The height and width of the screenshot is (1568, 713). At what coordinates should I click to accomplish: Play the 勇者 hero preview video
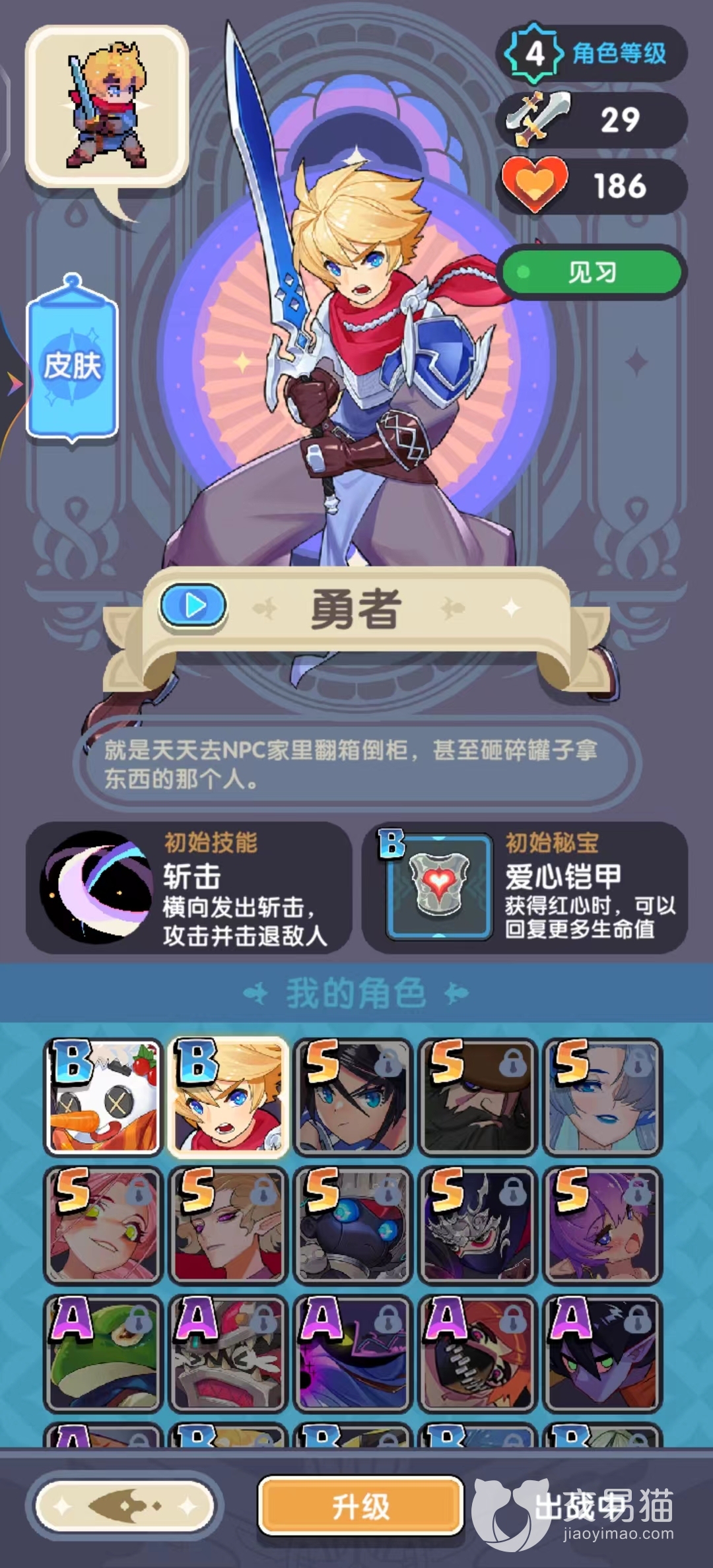(193, 604)
